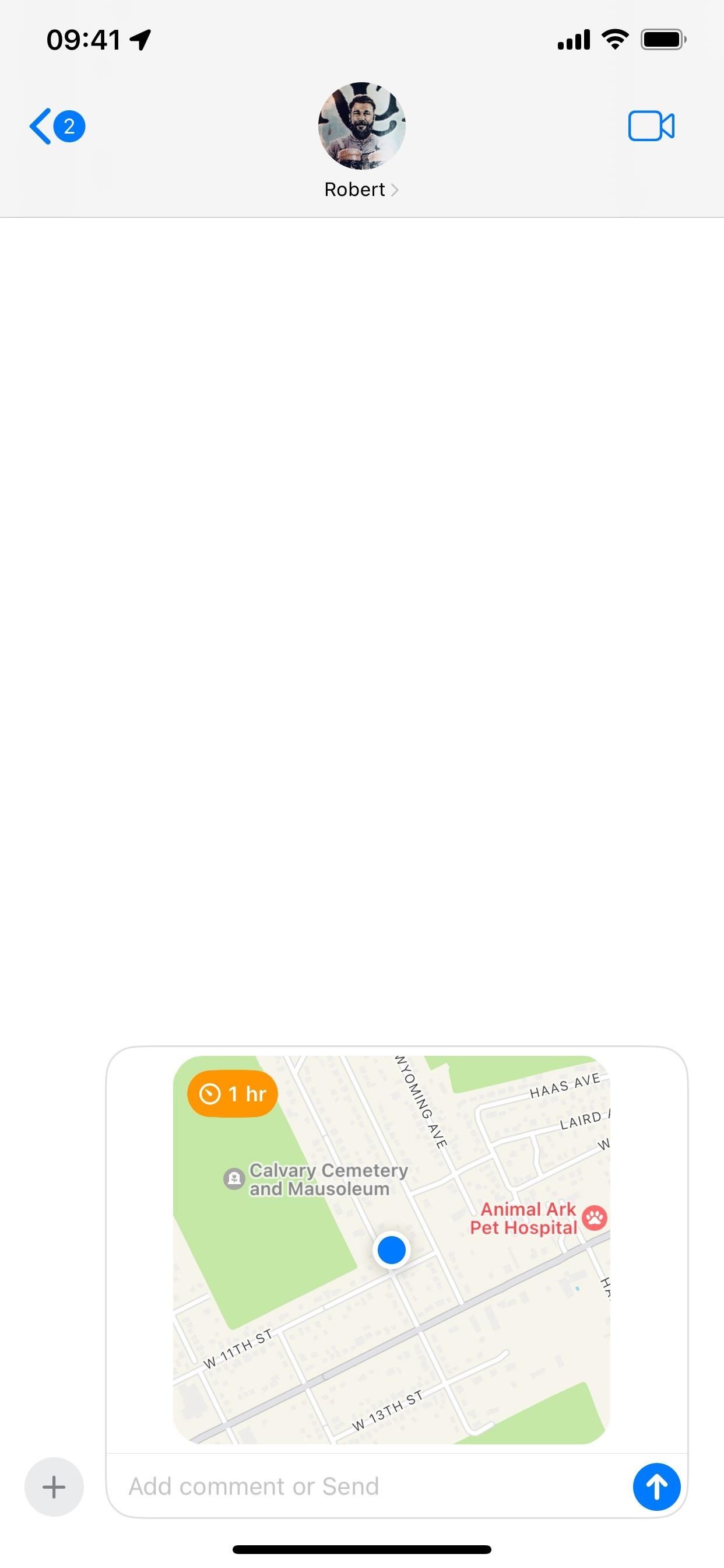724x1568 pixels.
Task: Change the 1 hr sharing duration
Action: pos(233,1094)
